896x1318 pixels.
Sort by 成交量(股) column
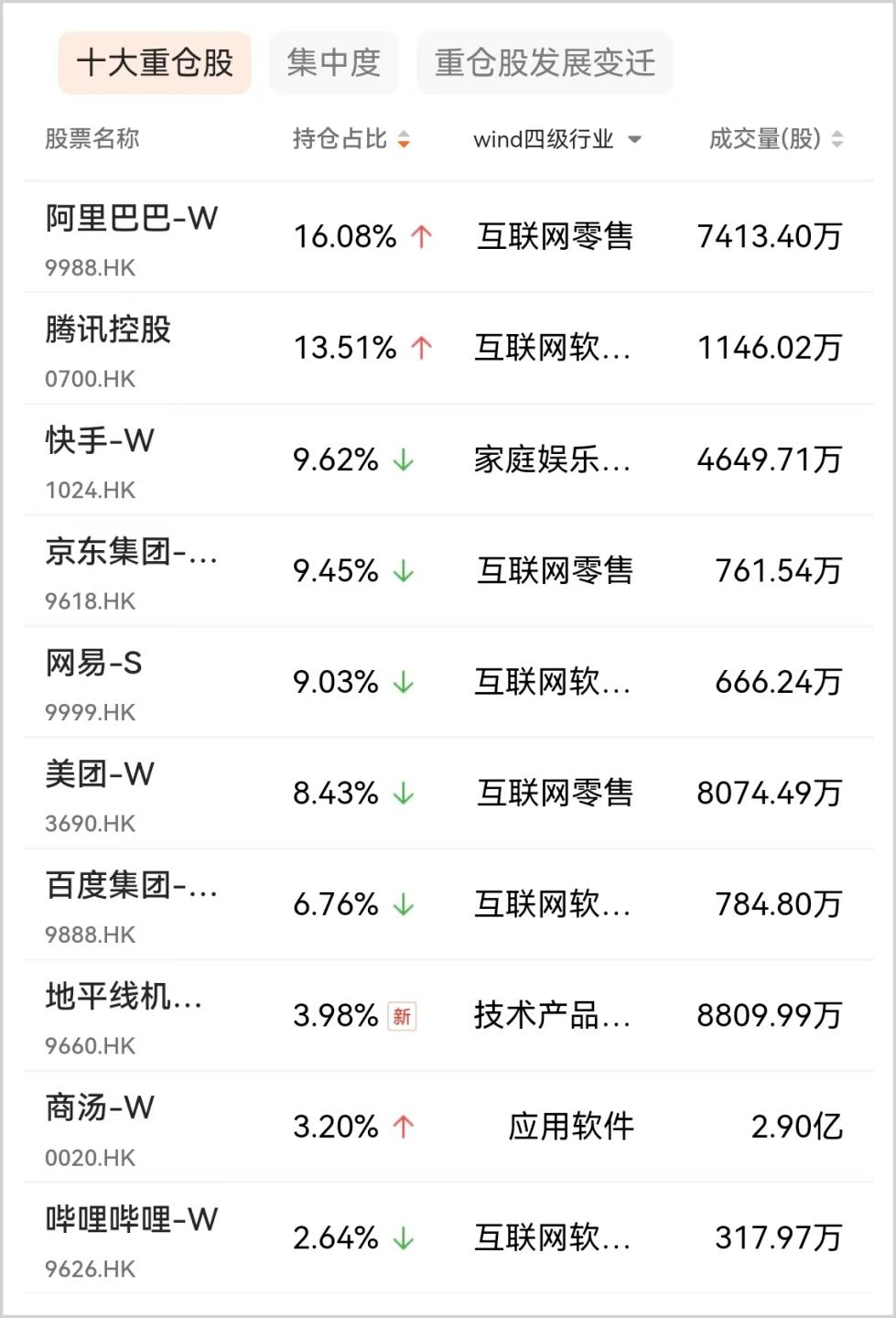click(775, 139)
